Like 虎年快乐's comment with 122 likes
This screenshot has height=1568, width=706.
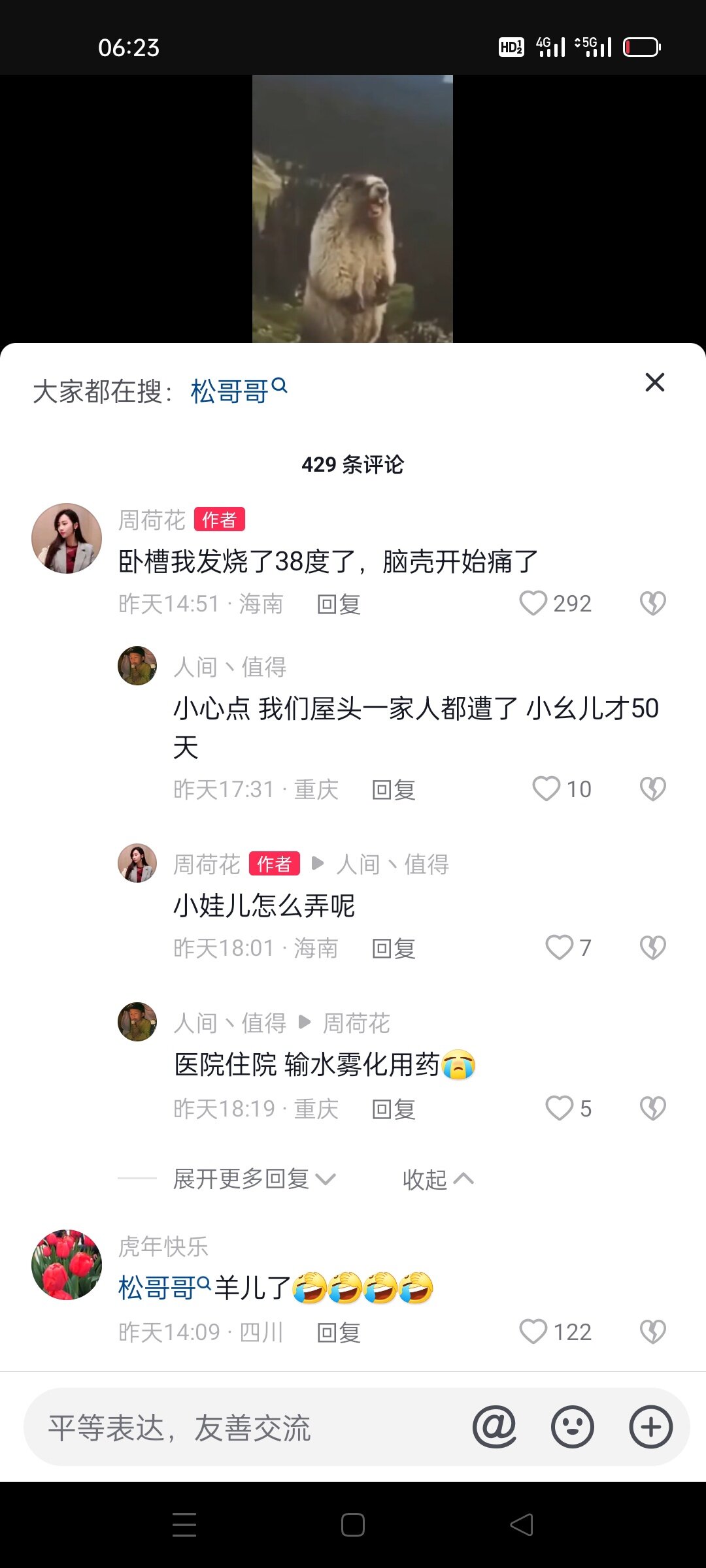coord(533,1331)
